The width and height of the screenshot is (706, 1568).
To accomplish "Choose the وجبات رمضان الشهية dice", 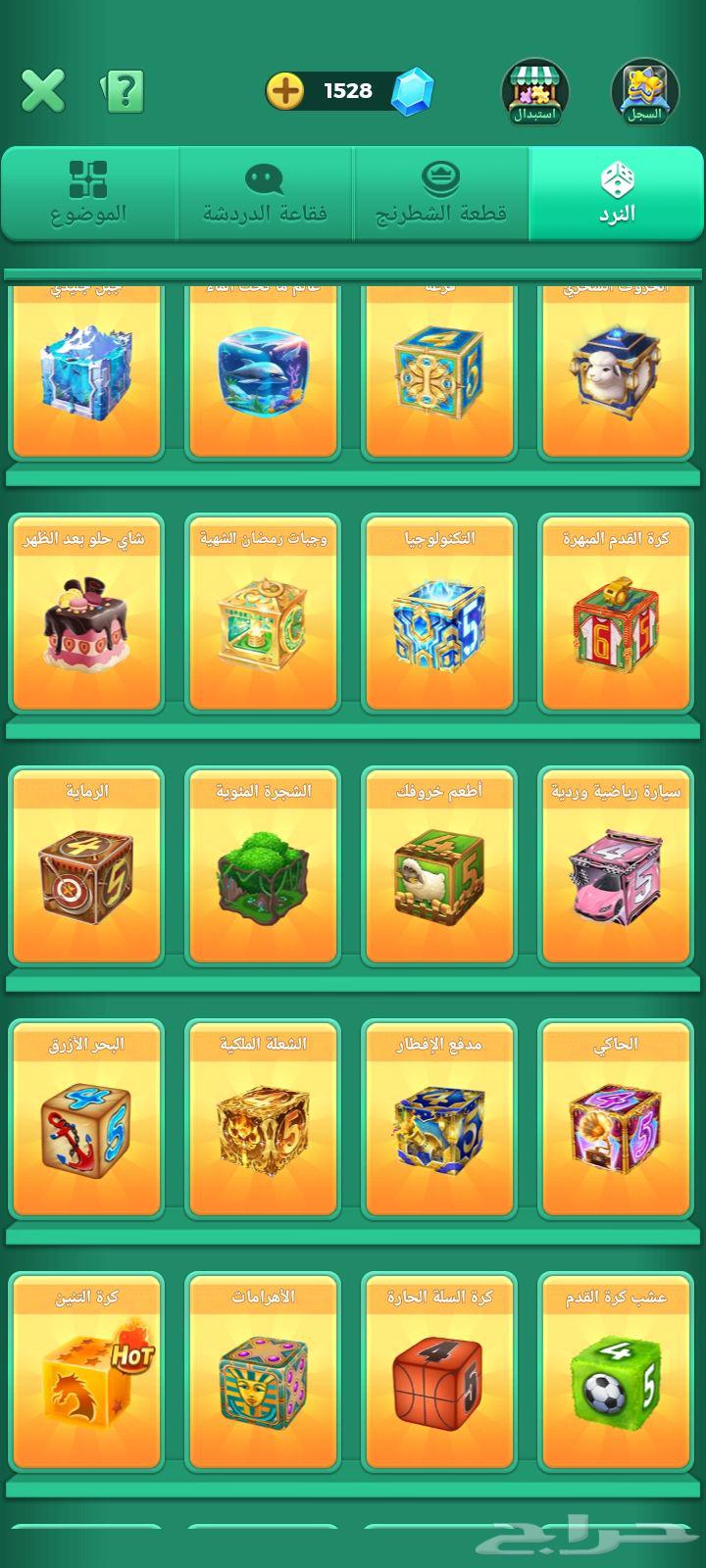I will pos(263,614).
